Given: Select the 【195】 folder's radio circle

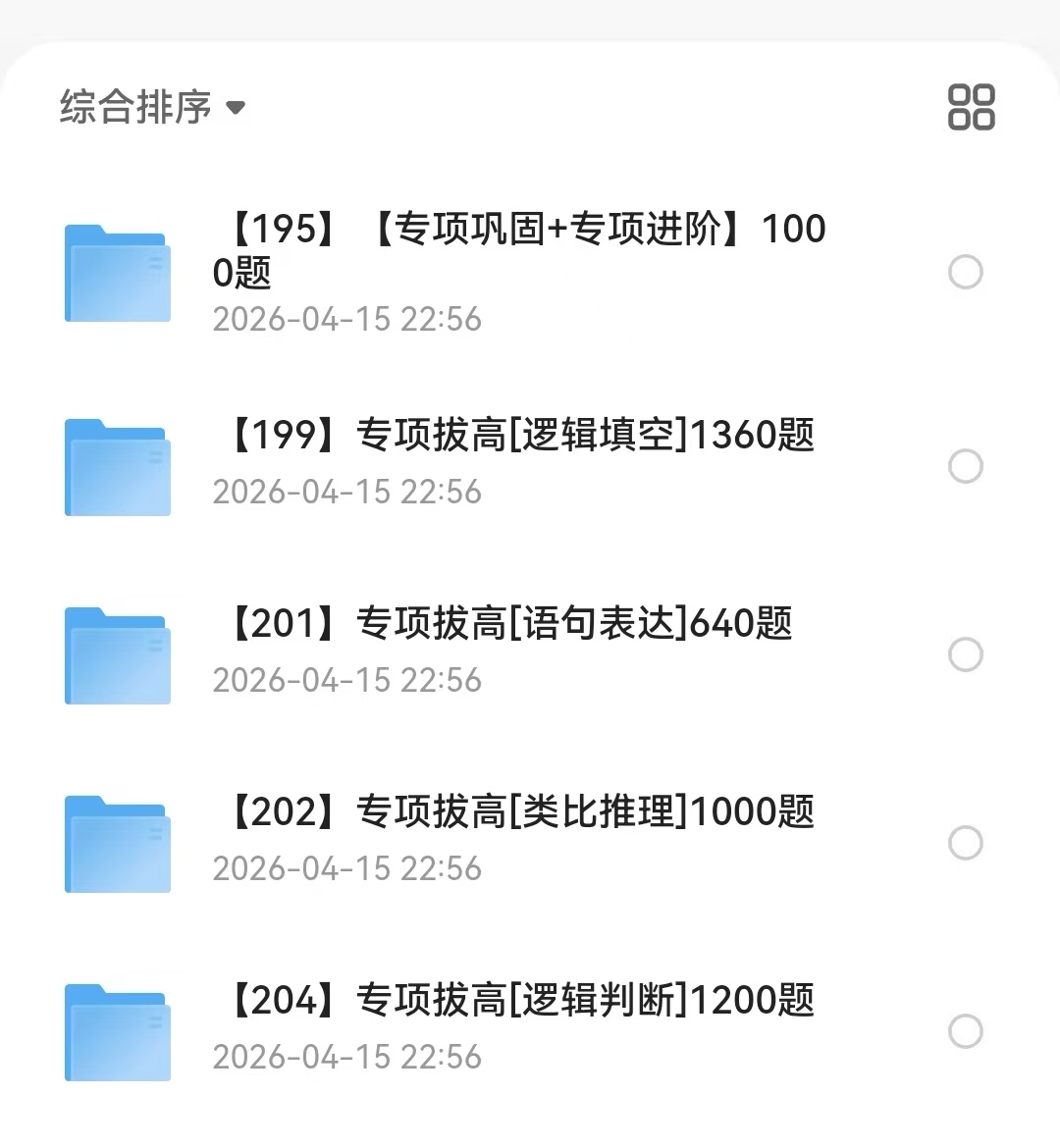Looking at the screenshot, I should (x=966, y=272).
